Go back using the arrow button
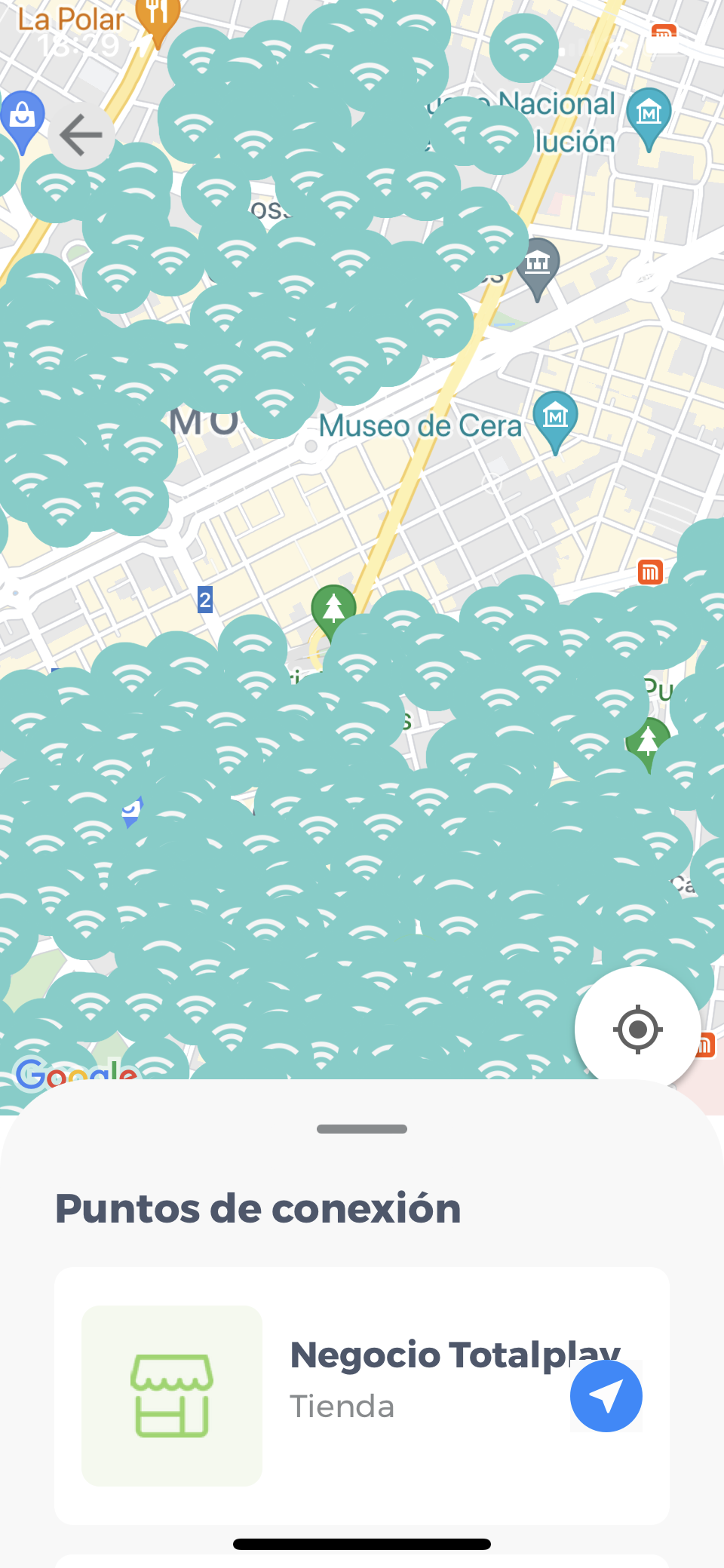 point(81,136)
